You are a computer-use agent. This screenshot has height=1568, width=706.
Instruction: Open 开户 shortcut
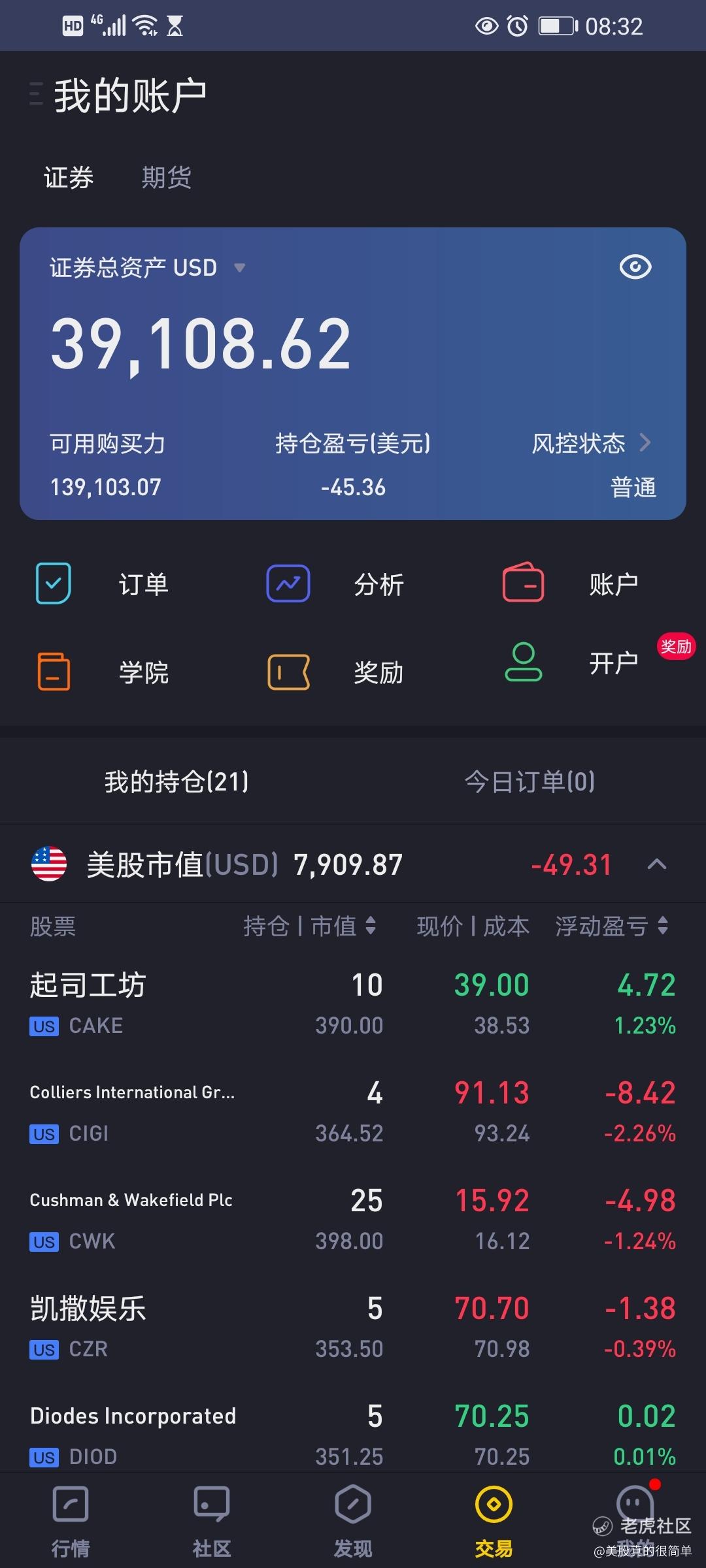click(x=571, y=662)
